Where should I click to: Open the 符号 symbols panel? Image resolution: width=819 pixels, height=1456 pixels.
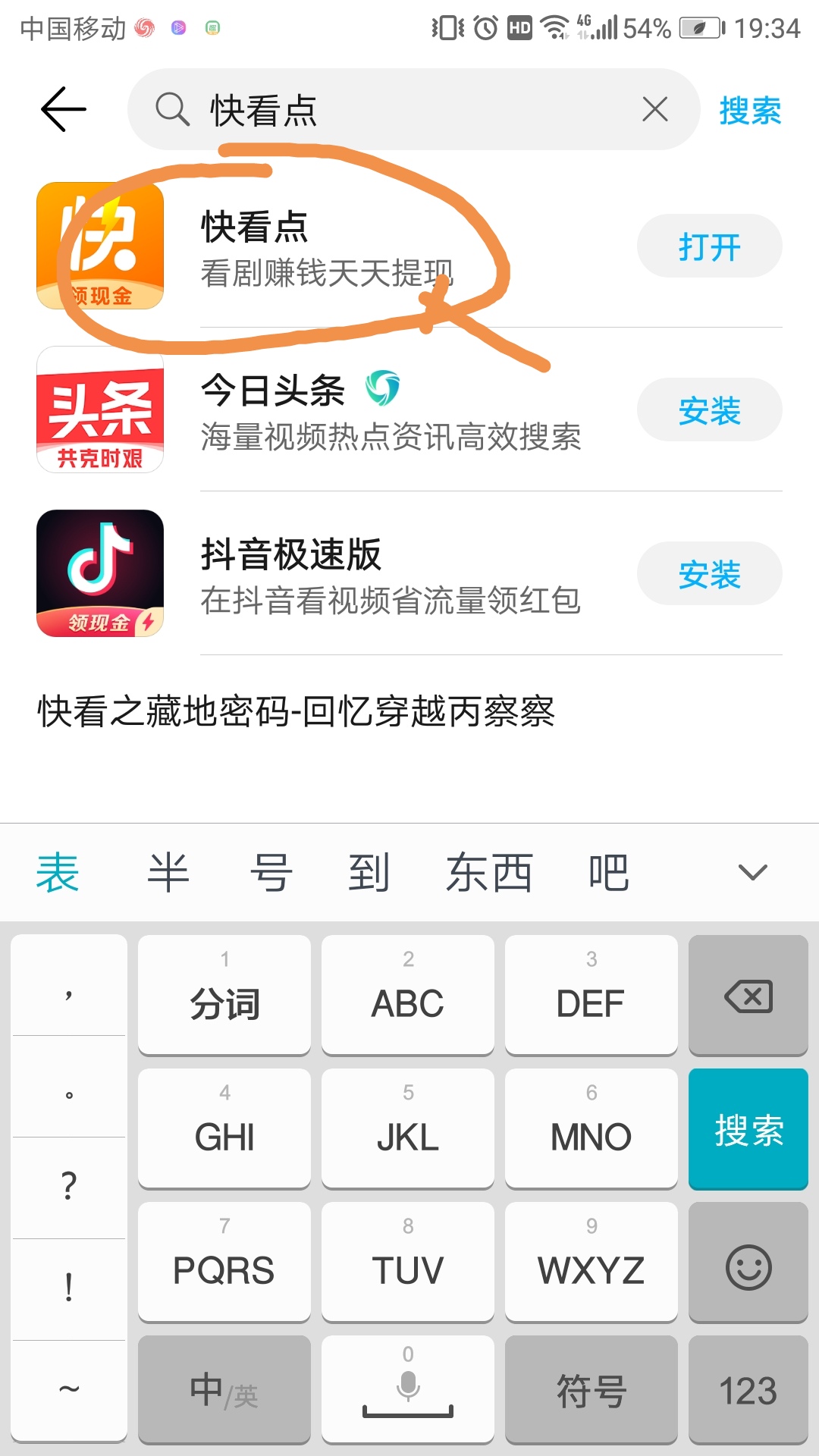tap(591, 1391)
